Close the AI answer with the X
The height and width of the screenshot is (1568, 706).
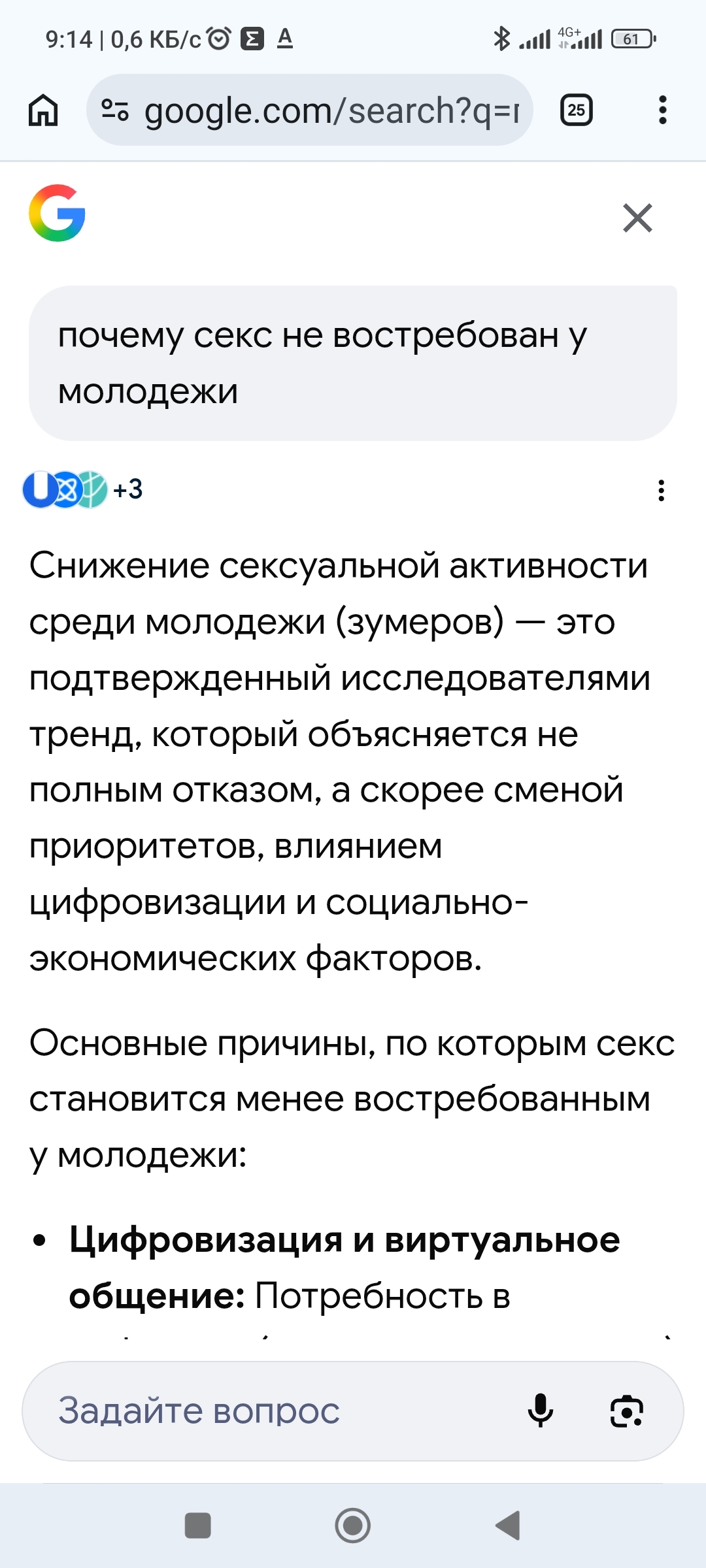(637, 218)
